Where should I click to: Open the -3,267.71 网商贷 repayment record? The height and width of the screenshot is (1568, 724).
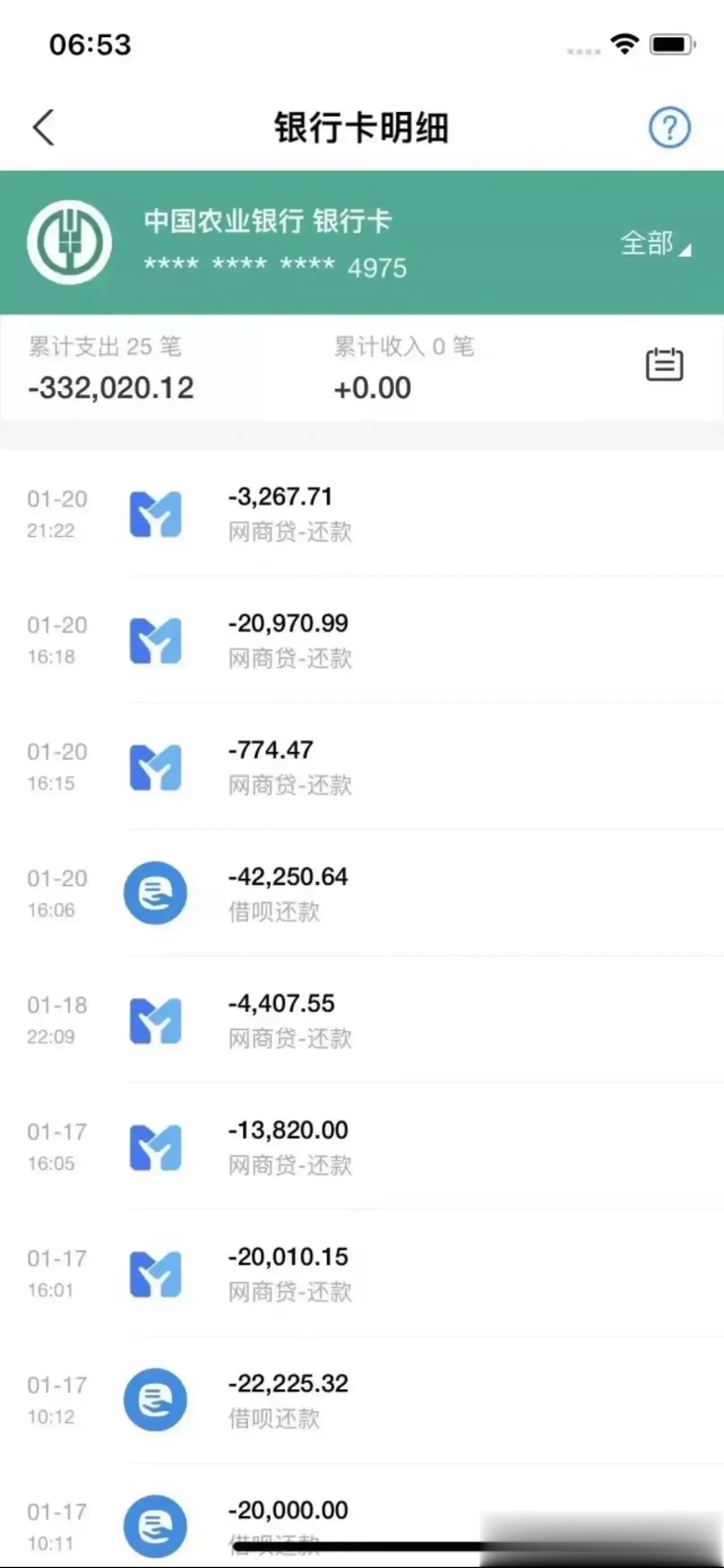tap(361, 513)
